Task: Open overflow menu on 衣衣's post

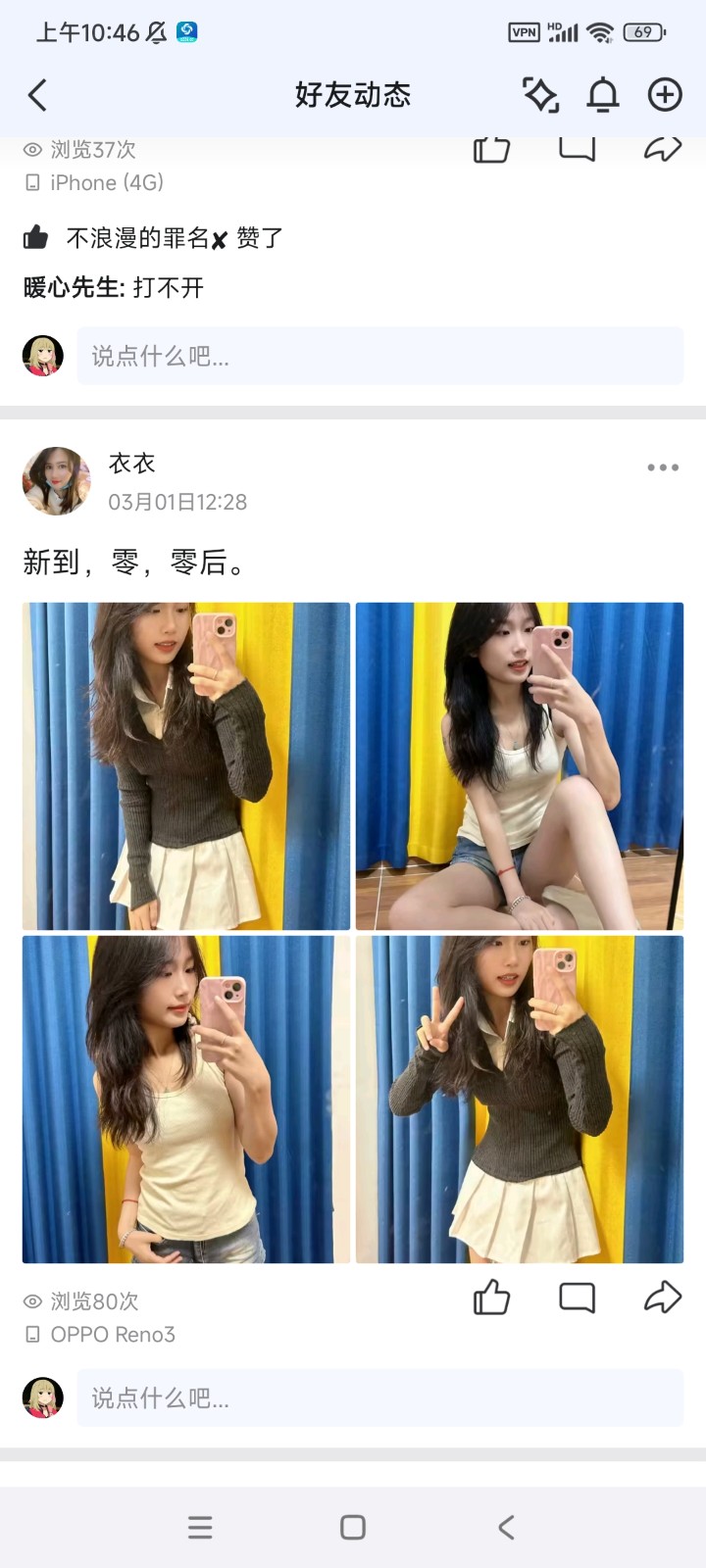Action: (663, 467)
